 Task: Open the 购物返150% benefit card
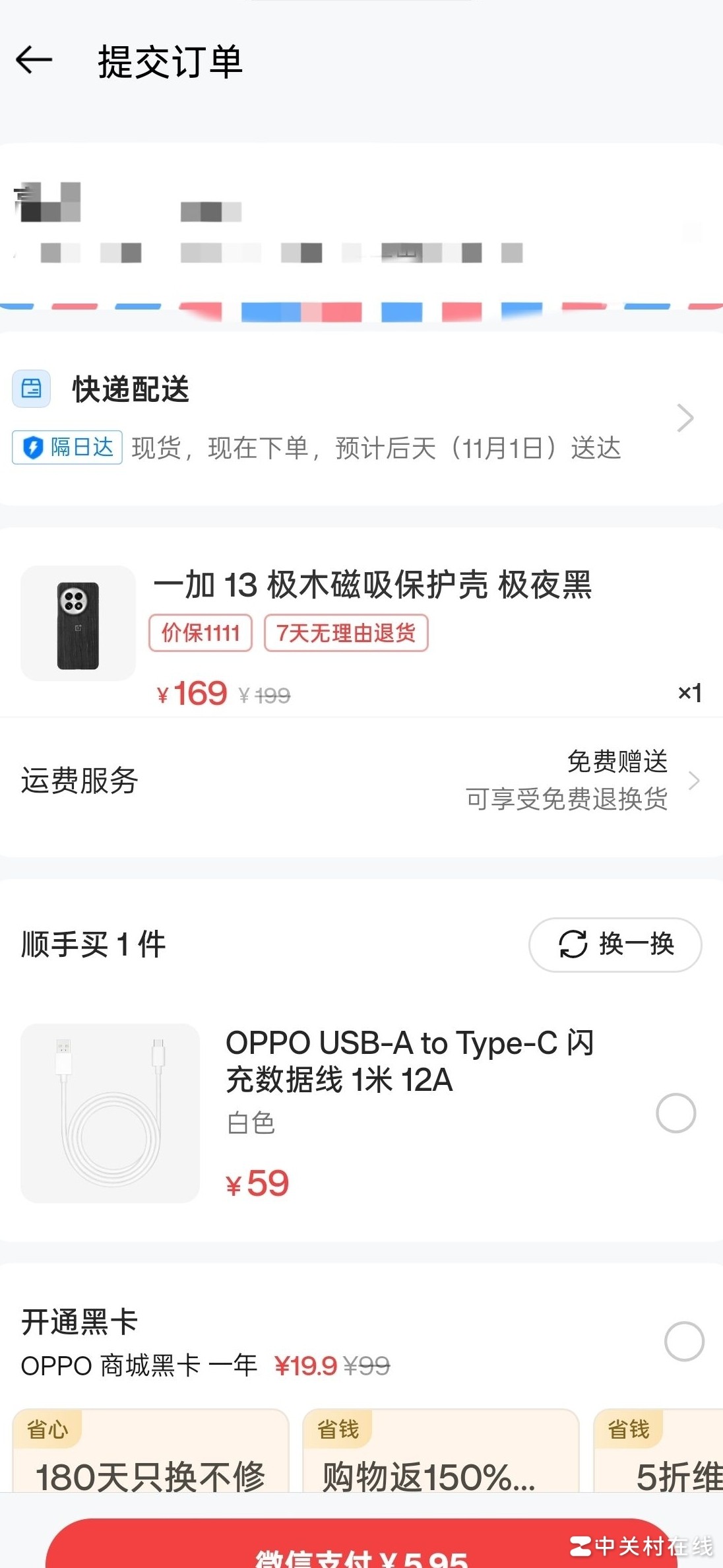point(441,1452)
